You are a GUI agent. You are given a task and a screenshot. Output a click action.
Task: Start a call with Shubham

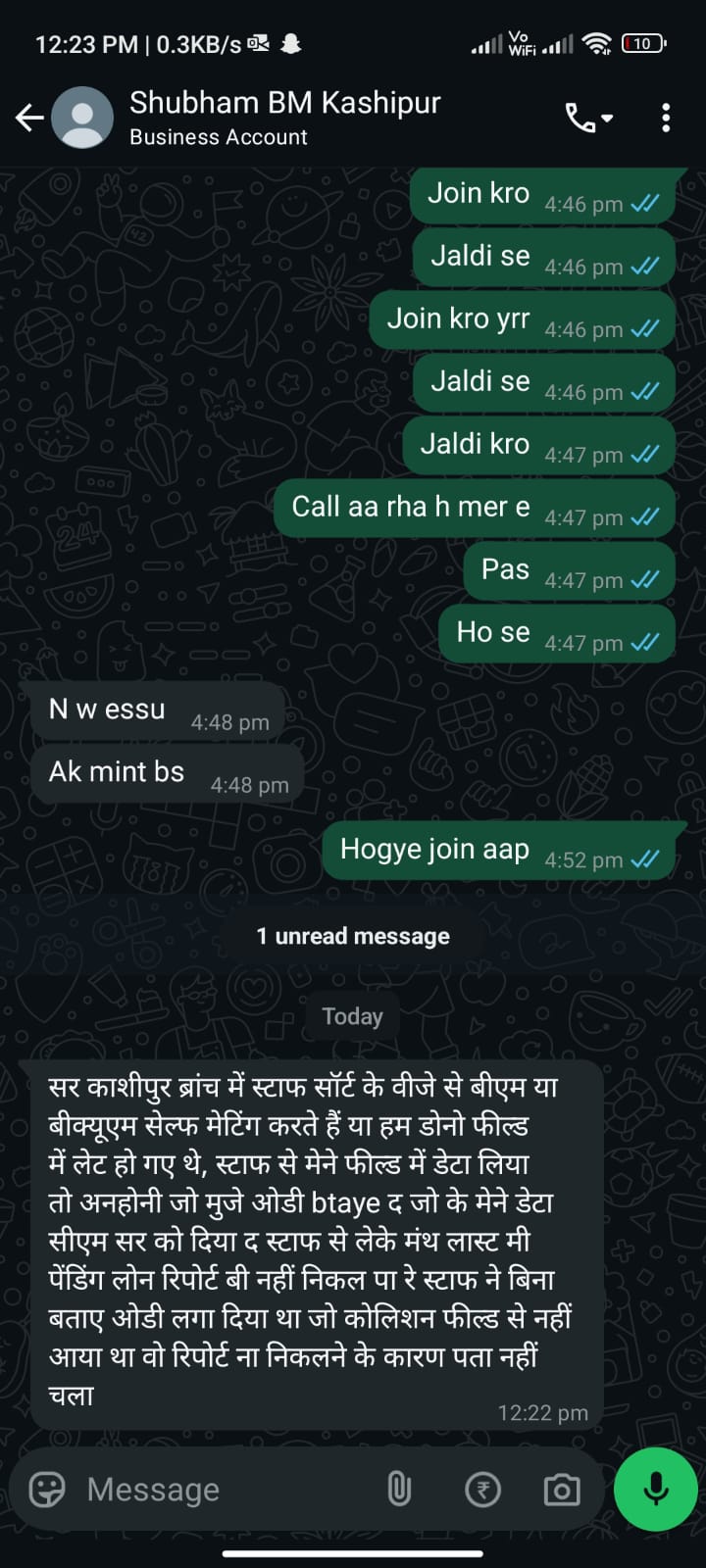click(588, 119)
